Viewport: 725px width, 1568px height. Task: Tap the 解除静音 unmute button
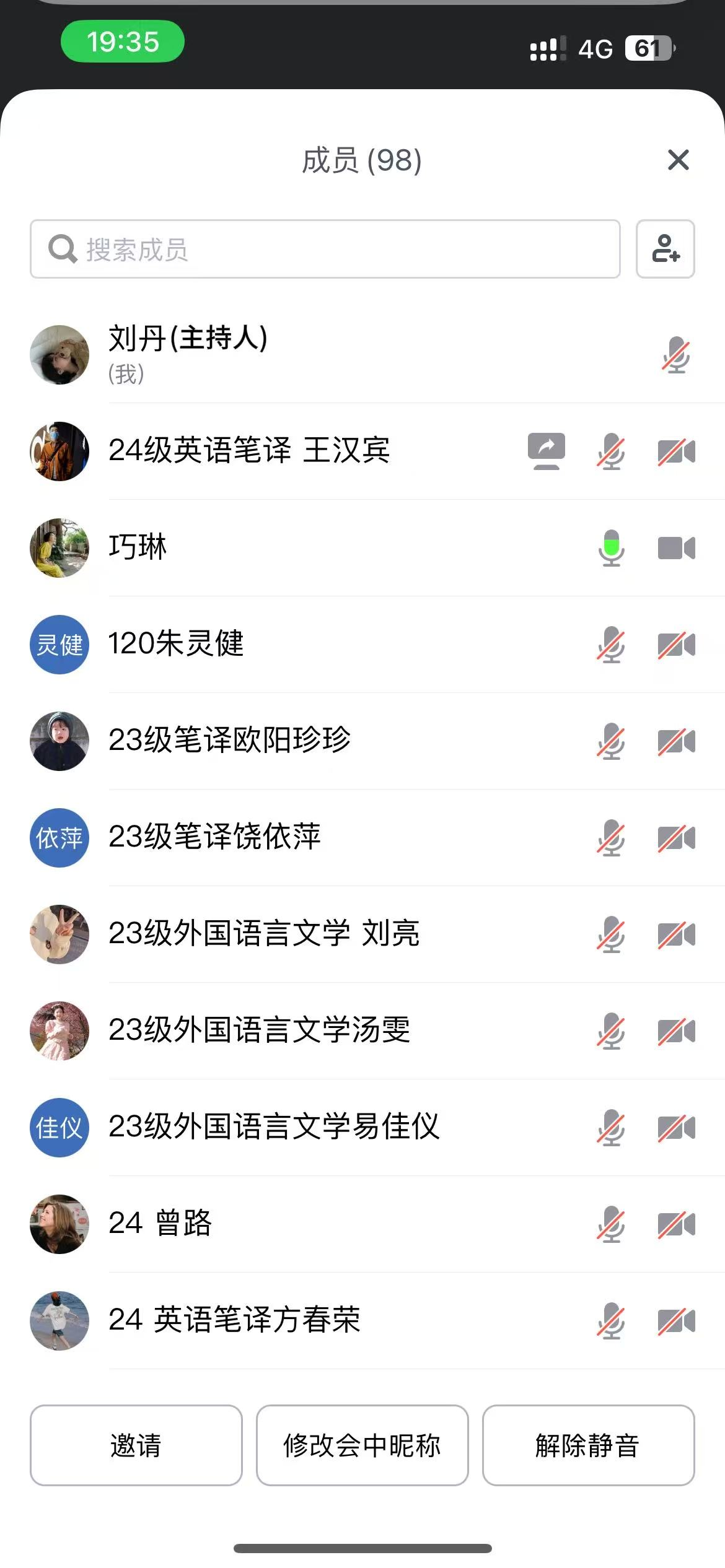coord(588,1445)
